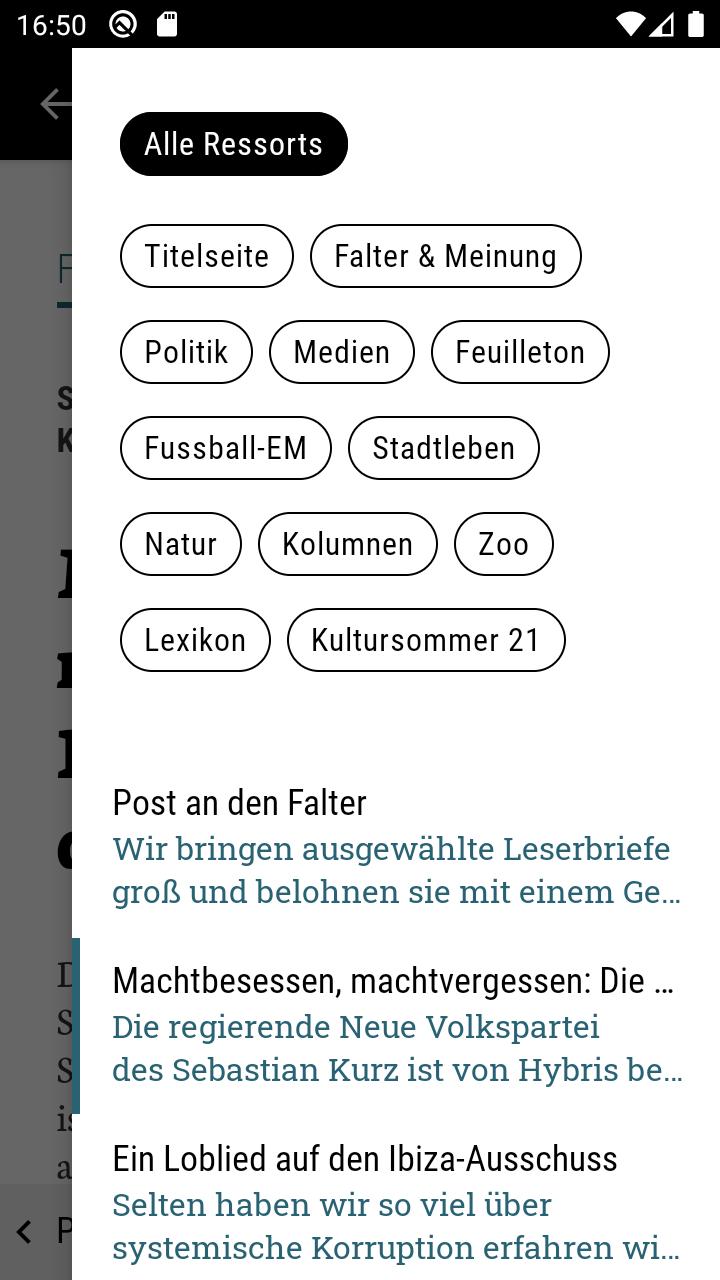Screen dimensions: 720x1280
Task: Choose the Falter & Meinung section
Action: click(446, 256)
